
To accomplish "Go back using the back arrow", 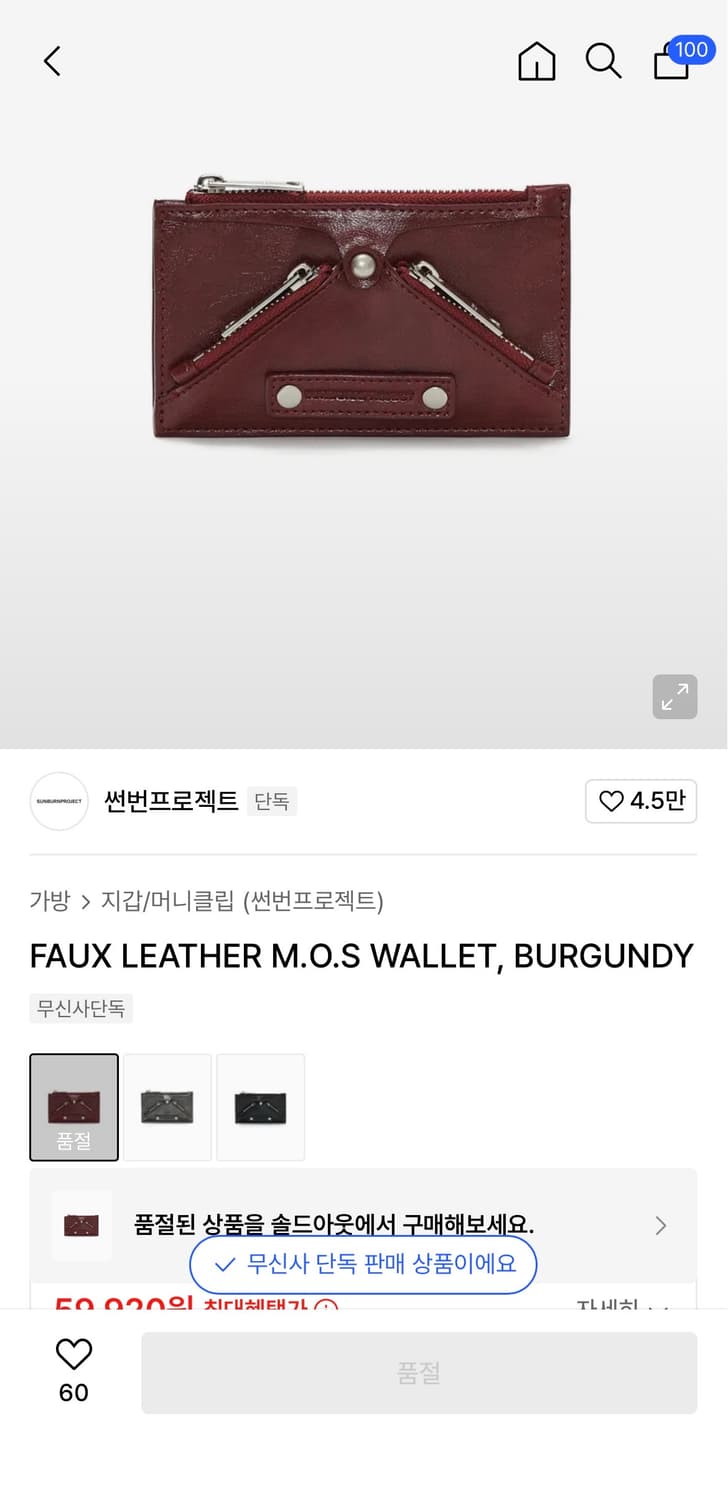I will pyautogui.click(x=51, y=60).
